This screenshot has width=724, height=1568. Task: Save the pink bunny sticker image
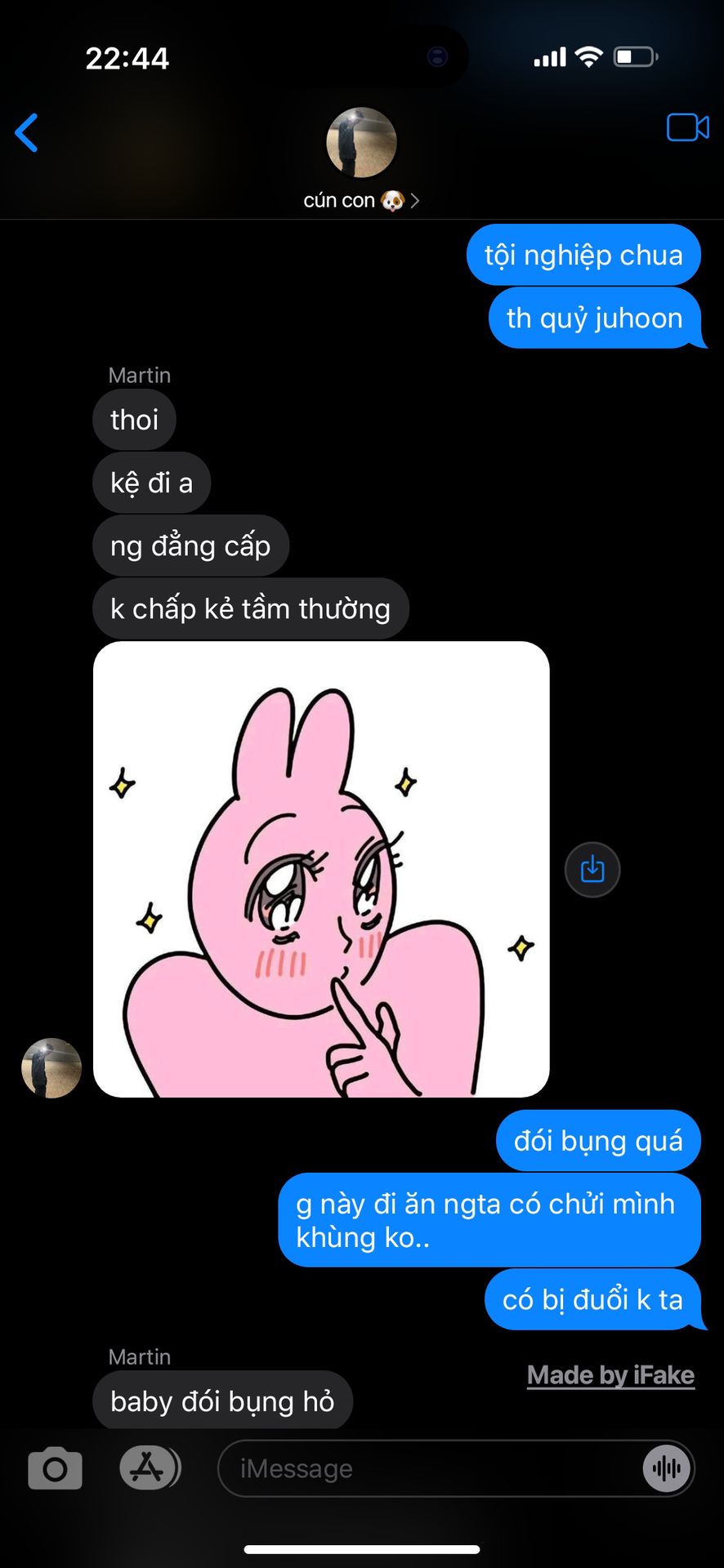tap(592, 869)
